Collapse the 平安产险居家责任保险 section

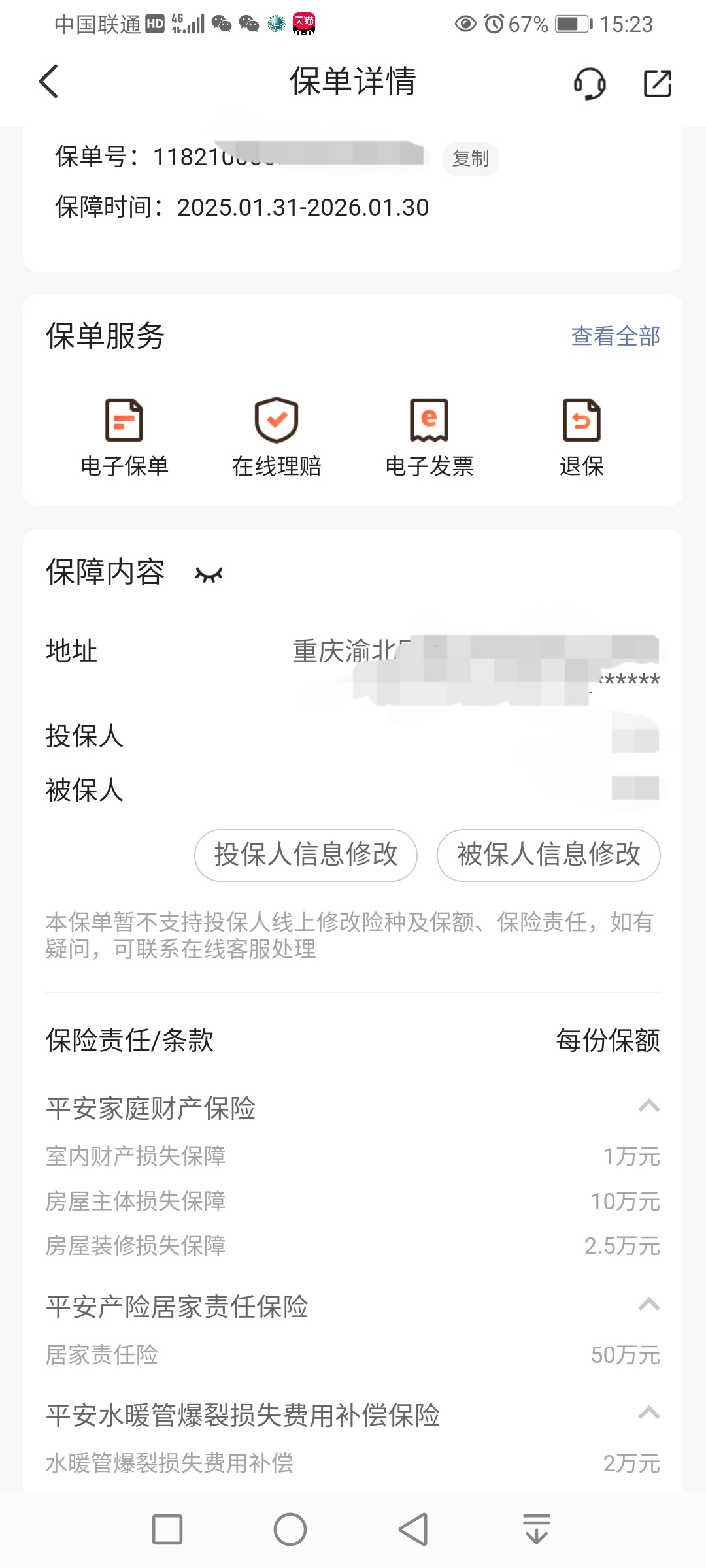[x=648, y=1305]
